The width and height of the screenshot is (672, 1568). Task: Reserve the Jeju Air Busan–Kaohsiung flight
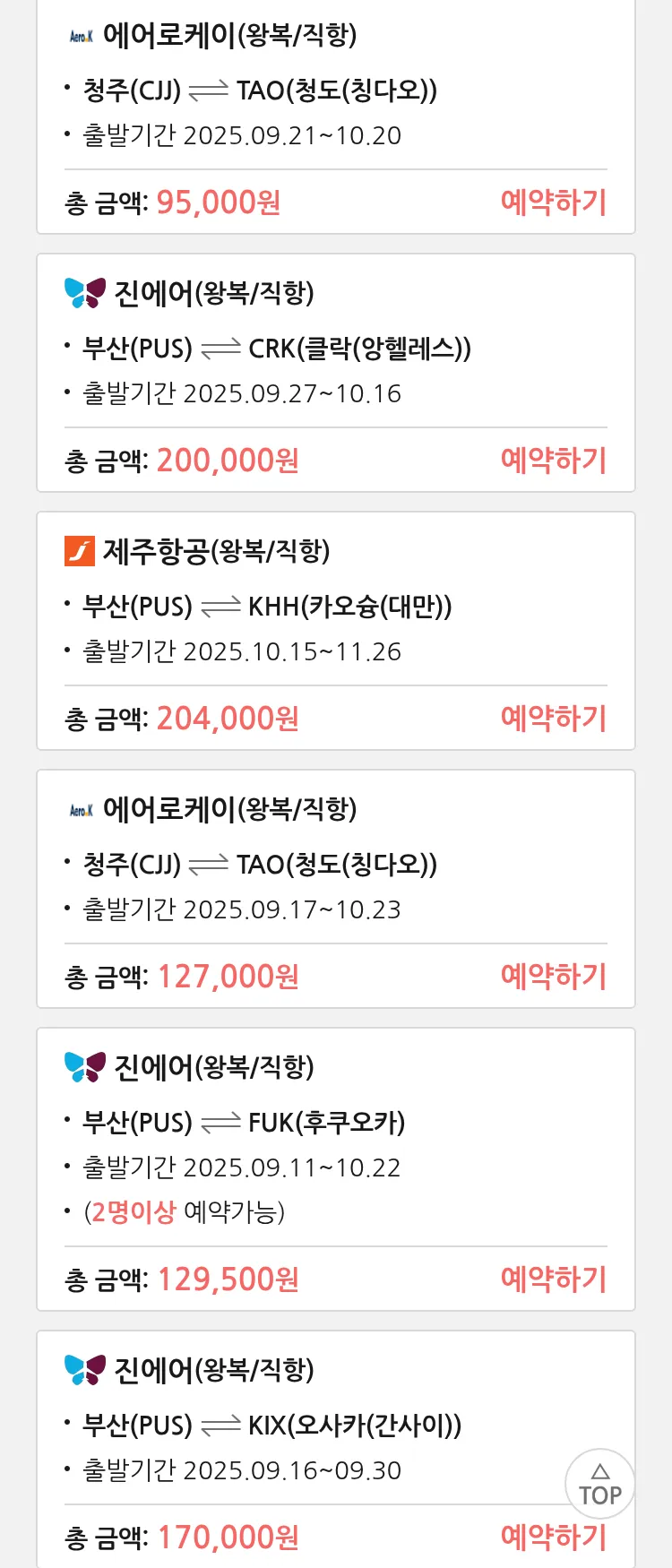553,719
